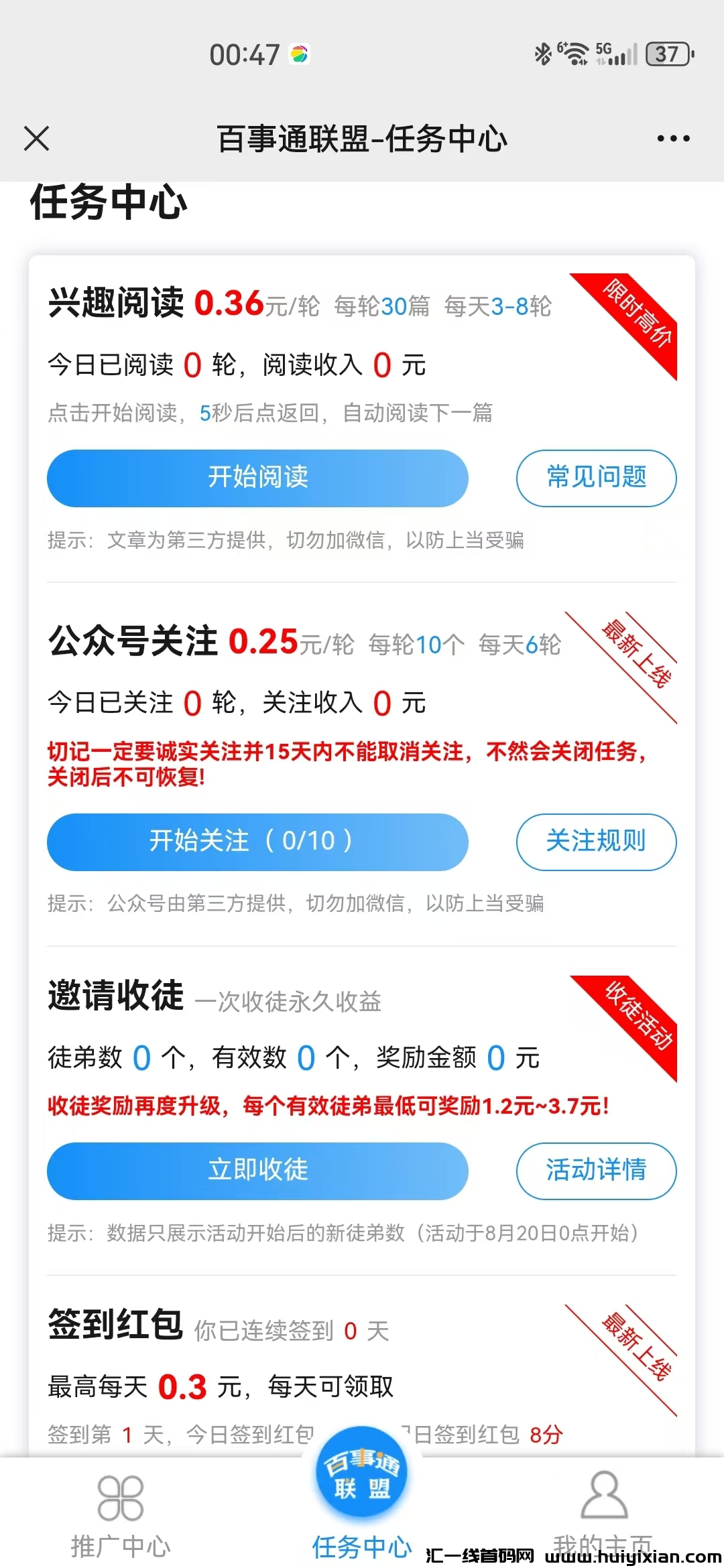
Task: Open 关注规则 details
Action: click(596, 842)
